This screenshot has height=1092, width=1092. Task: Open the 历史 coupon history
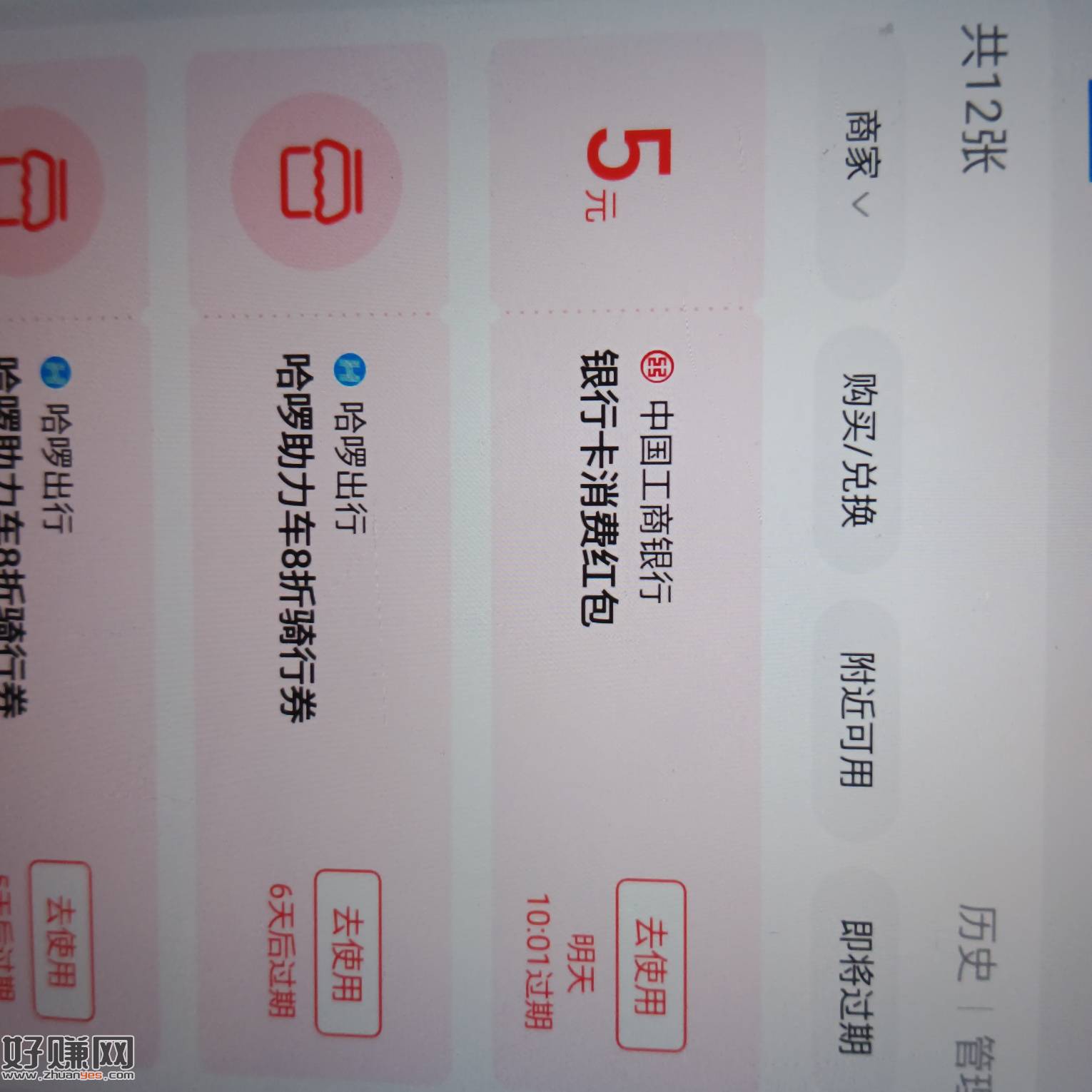[x=976, y=942]
